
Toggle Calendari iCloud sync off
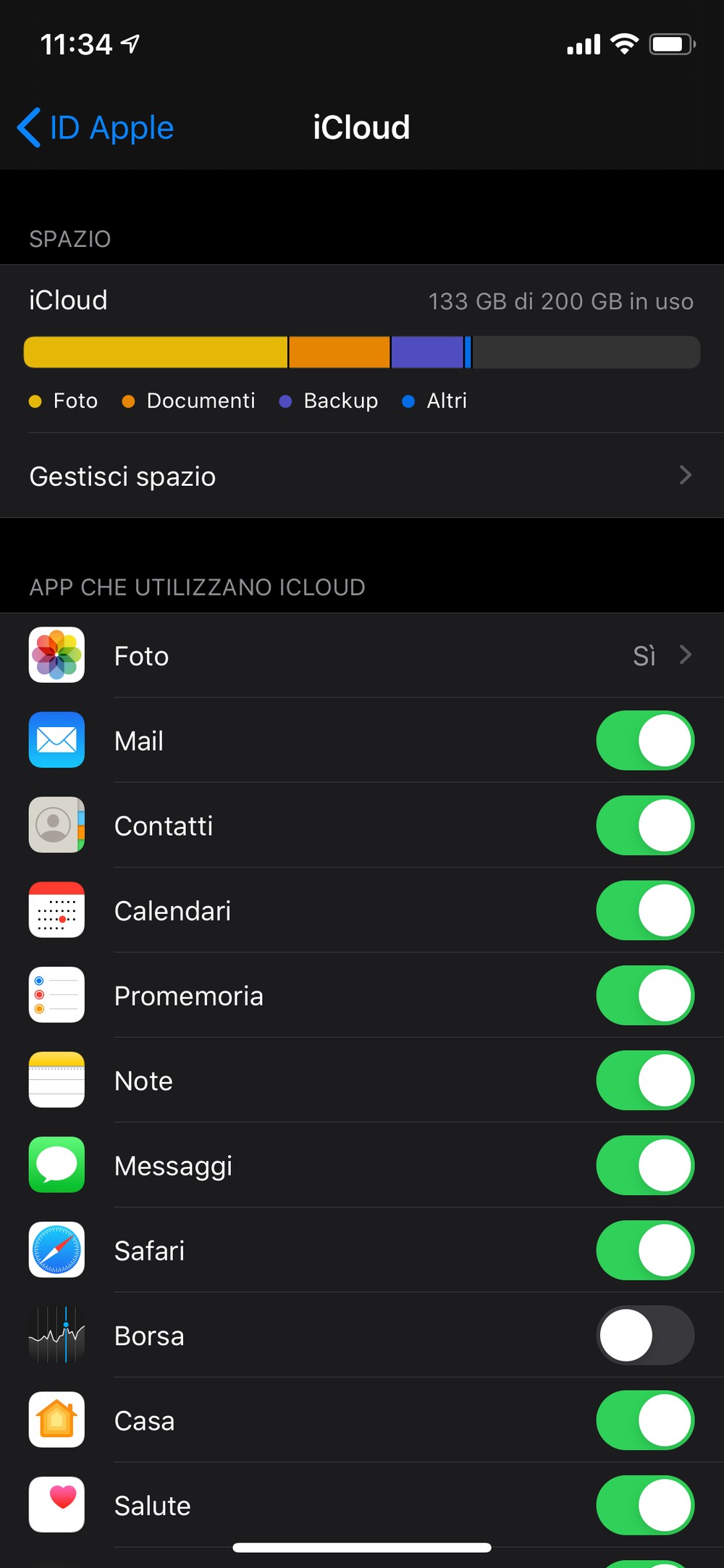click(x=644, y=910)
